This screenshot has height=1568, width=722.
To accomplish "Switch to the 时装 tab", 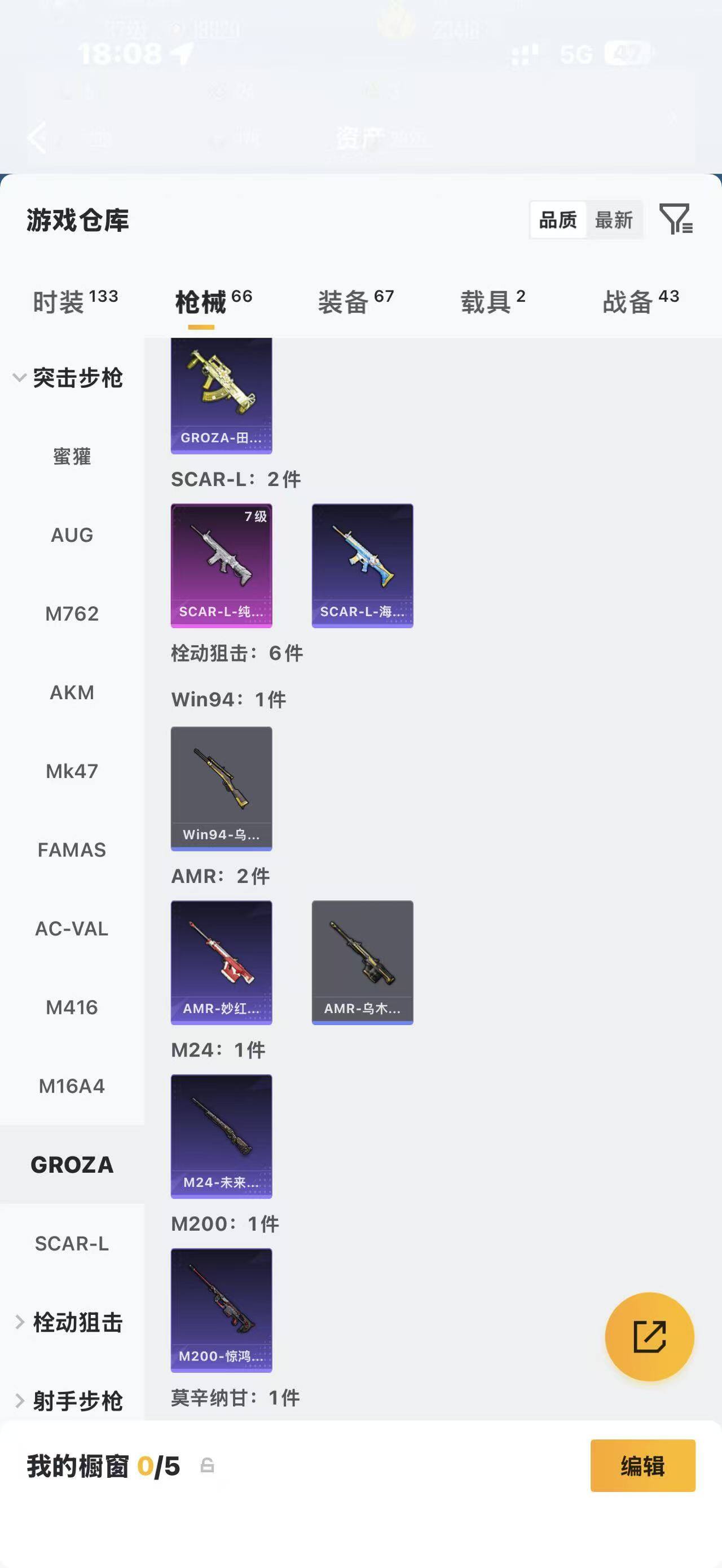I will tap(75, 301).
